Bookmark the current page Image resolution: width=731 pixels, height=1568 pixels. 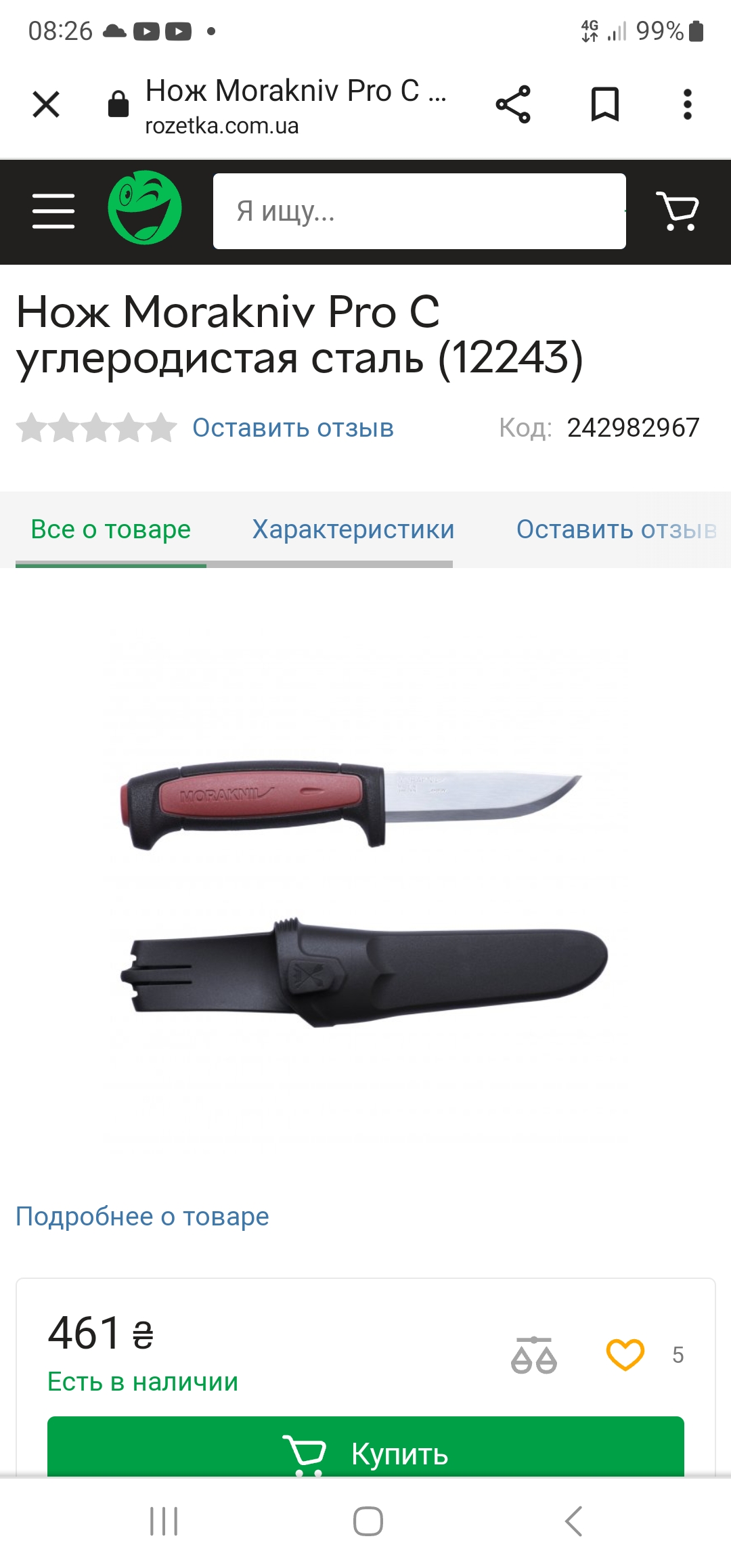(x=604, y=104)
